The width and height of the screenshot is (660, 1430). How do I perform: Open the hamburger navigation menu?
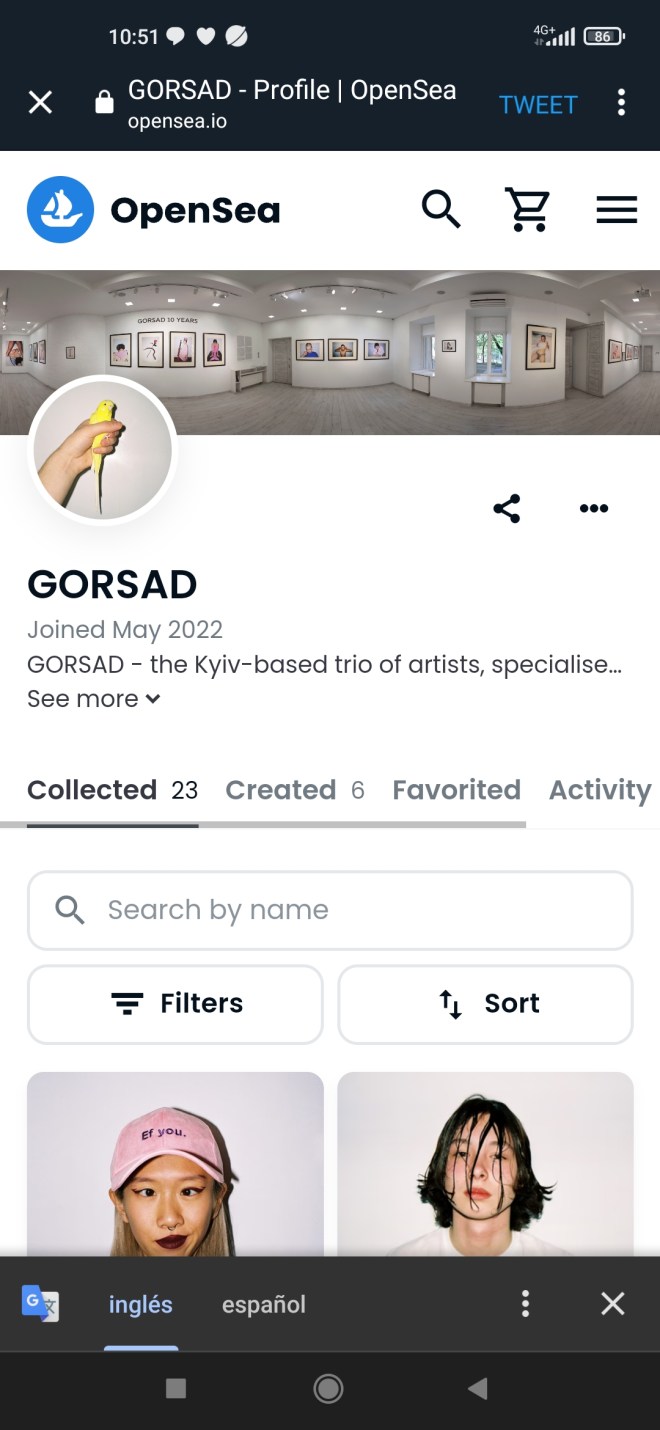click(x=616, y=210)
